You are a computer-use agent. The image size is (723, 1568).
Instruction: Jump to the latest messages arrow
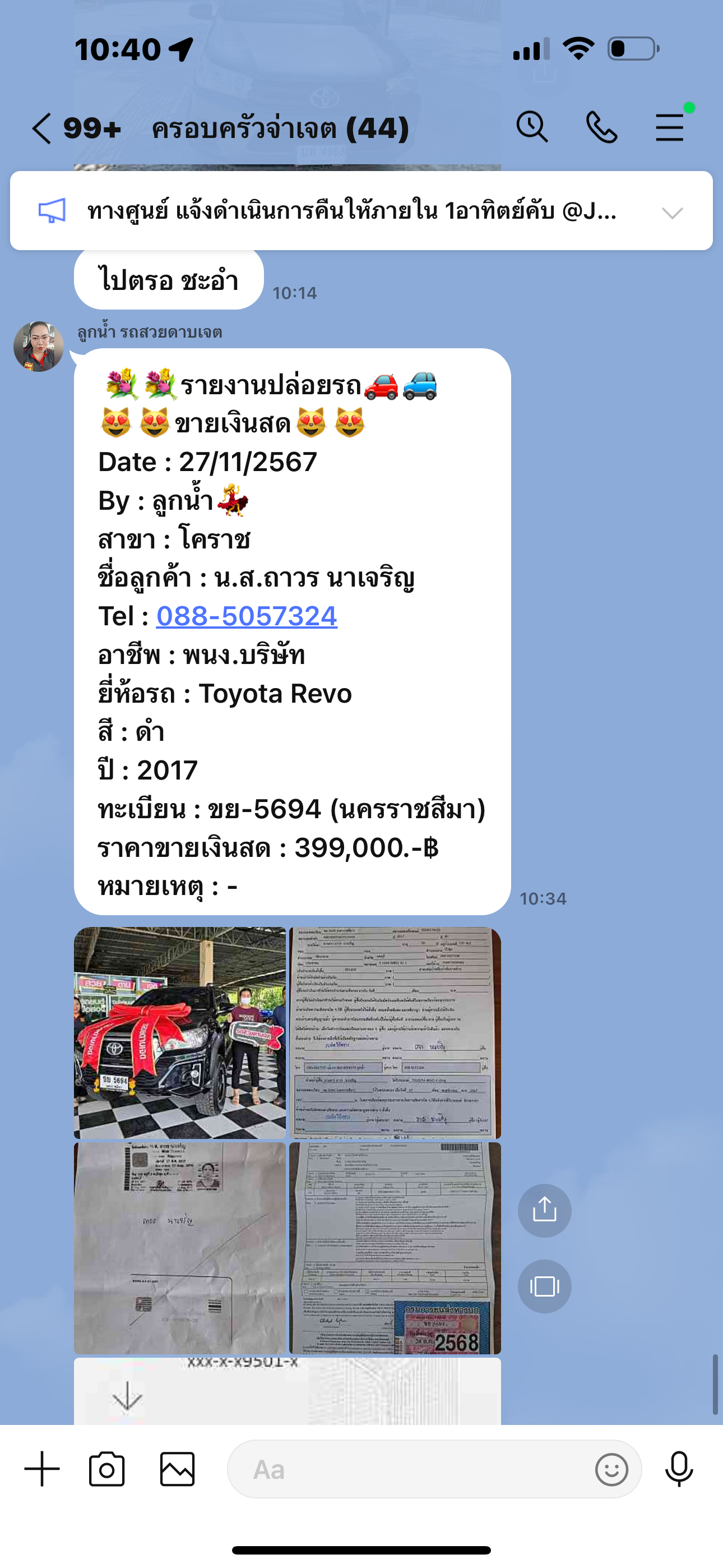click(x=127, y=1395)
